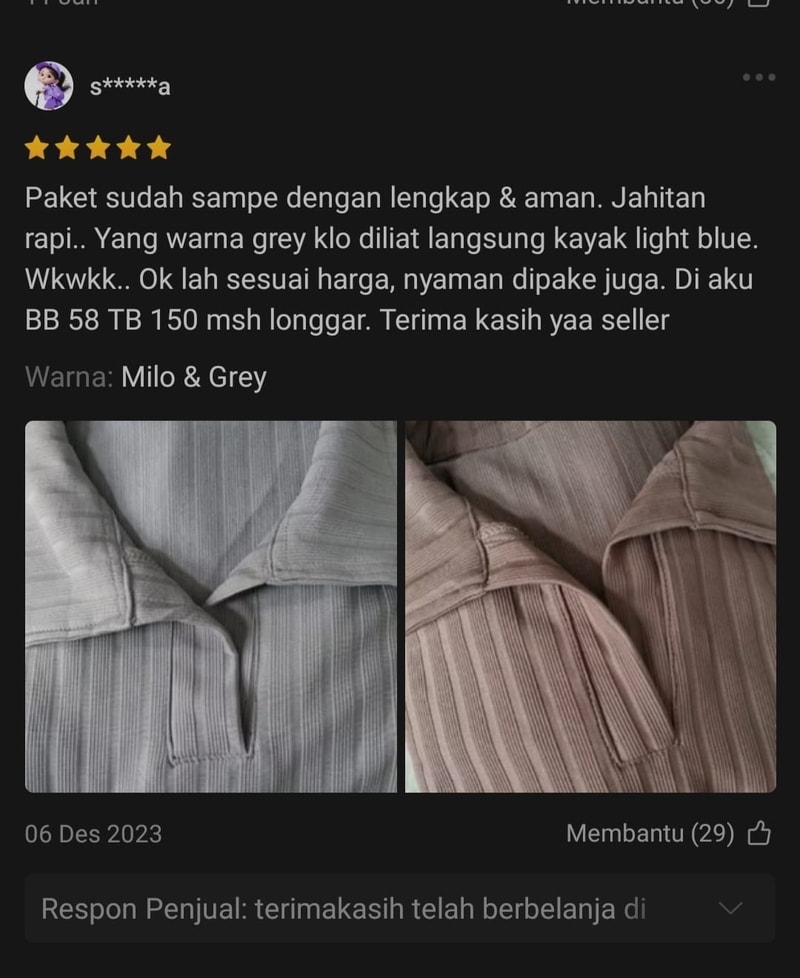Open s*****a's reviewer avatar

click(48, 86)
